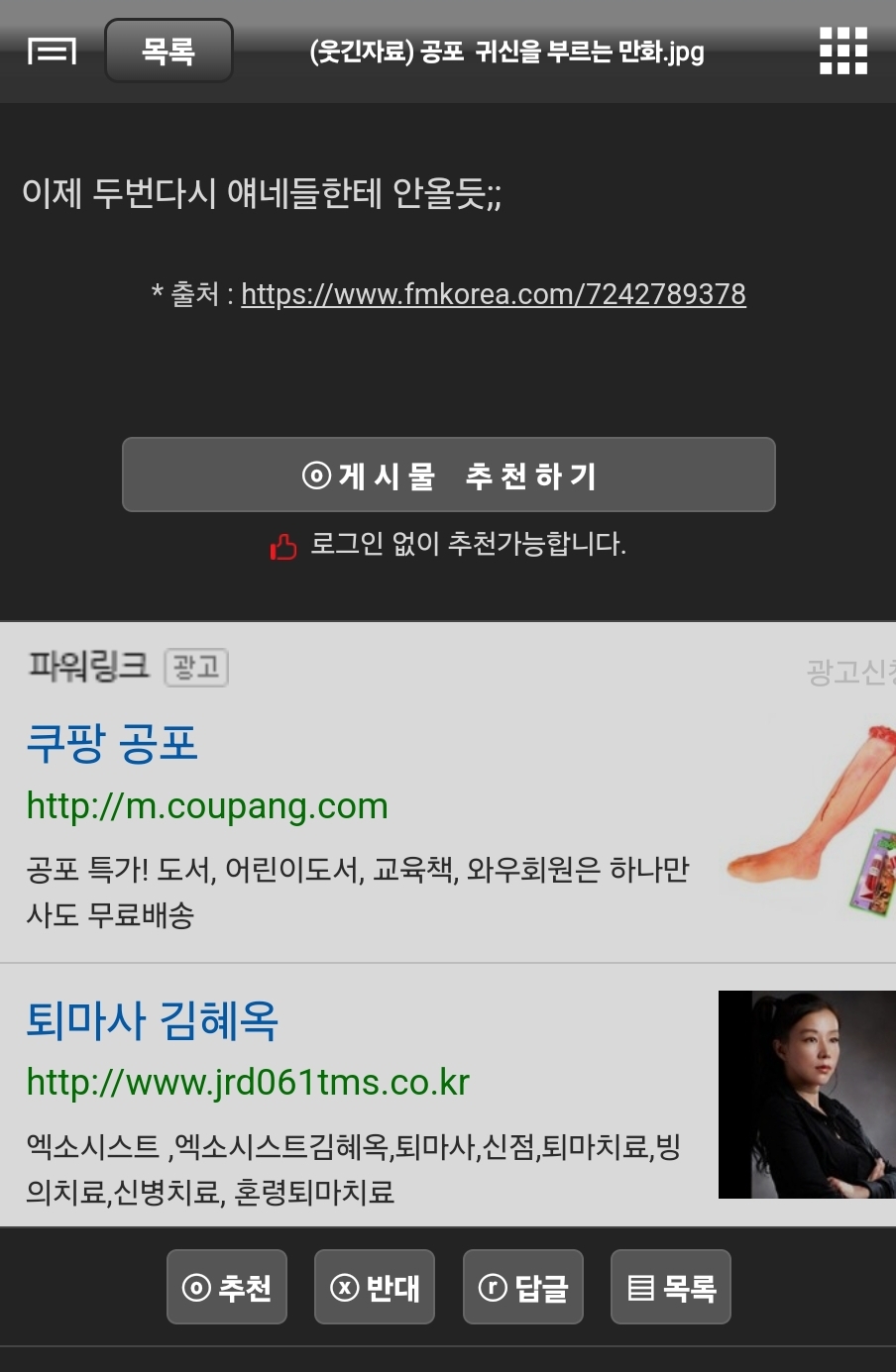Return to list with bottom 목록
The width and height of the screenshot is (896, 1372).
671,1287
